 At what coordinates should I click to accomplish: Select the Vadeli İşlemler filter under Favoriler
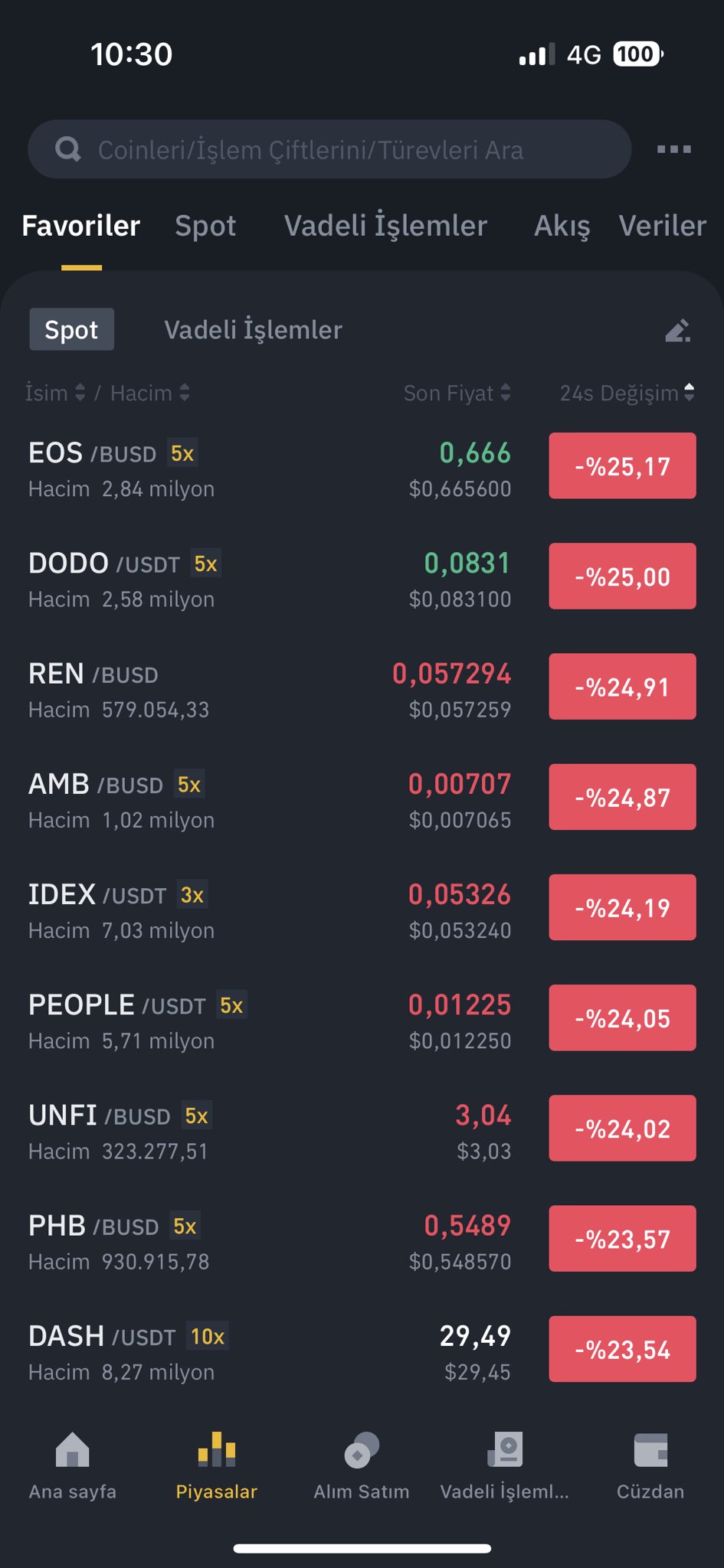click(x=253, y=330)
